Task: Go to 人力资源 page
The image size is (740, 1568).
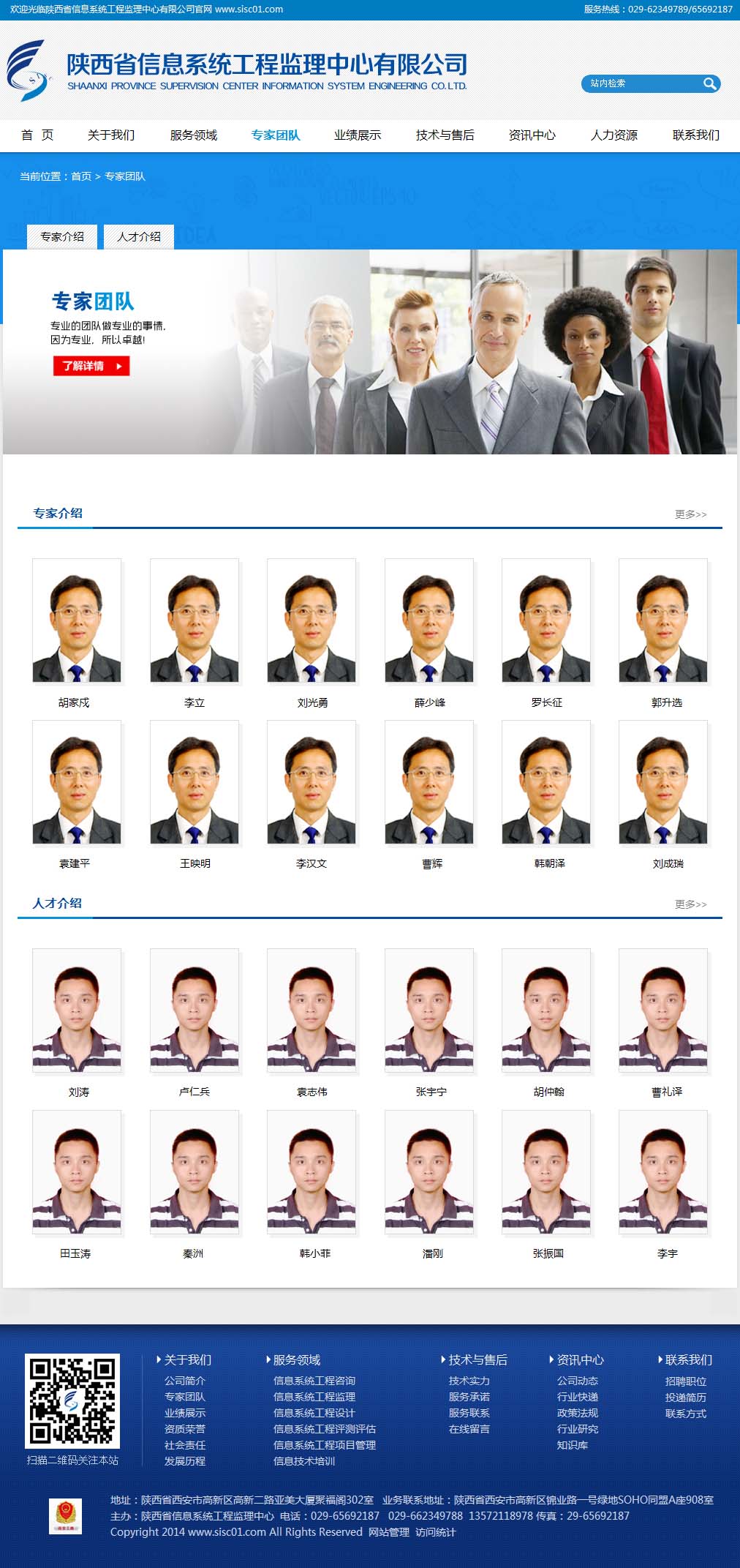Action: [614, 135]
